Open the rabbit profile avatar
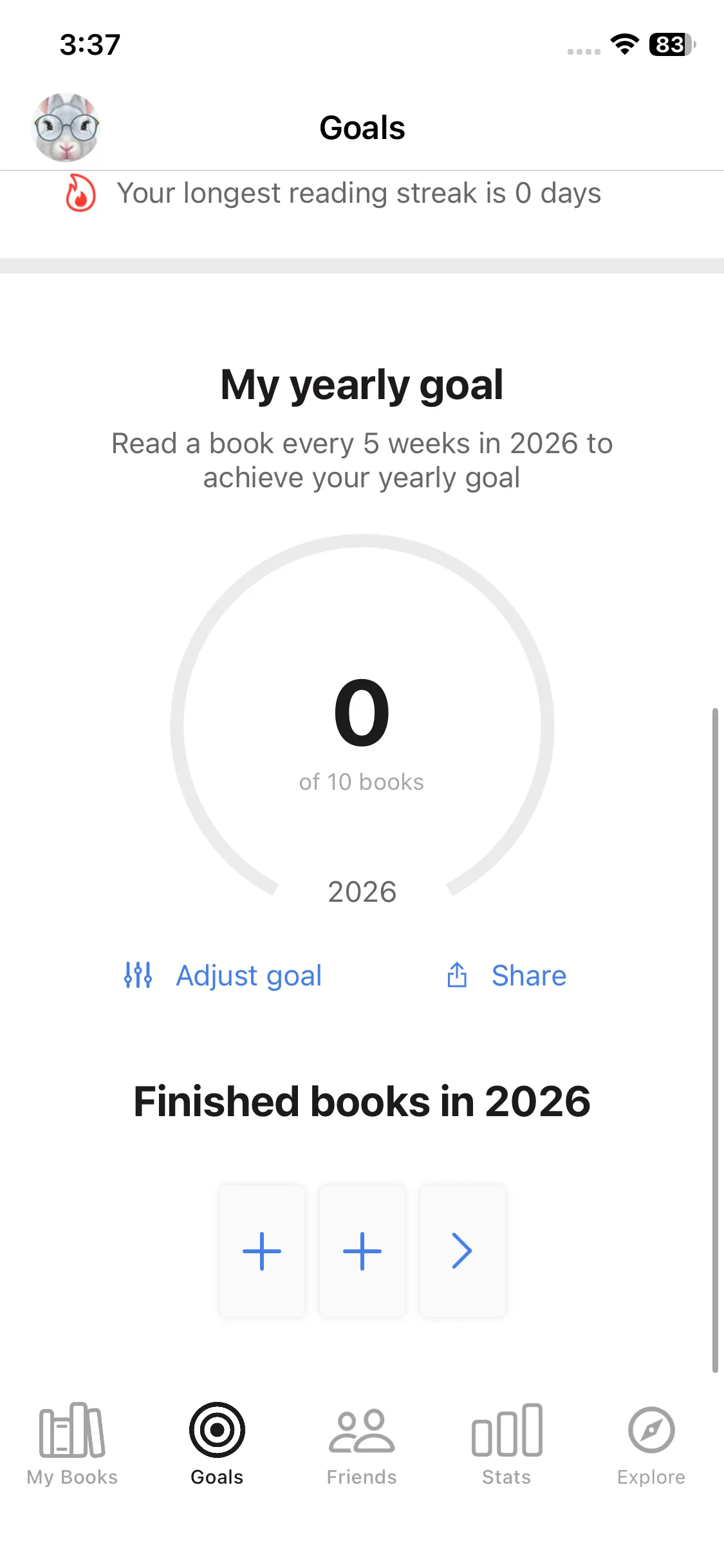This screenshot has width=724, height=1568. pos(66,127)
